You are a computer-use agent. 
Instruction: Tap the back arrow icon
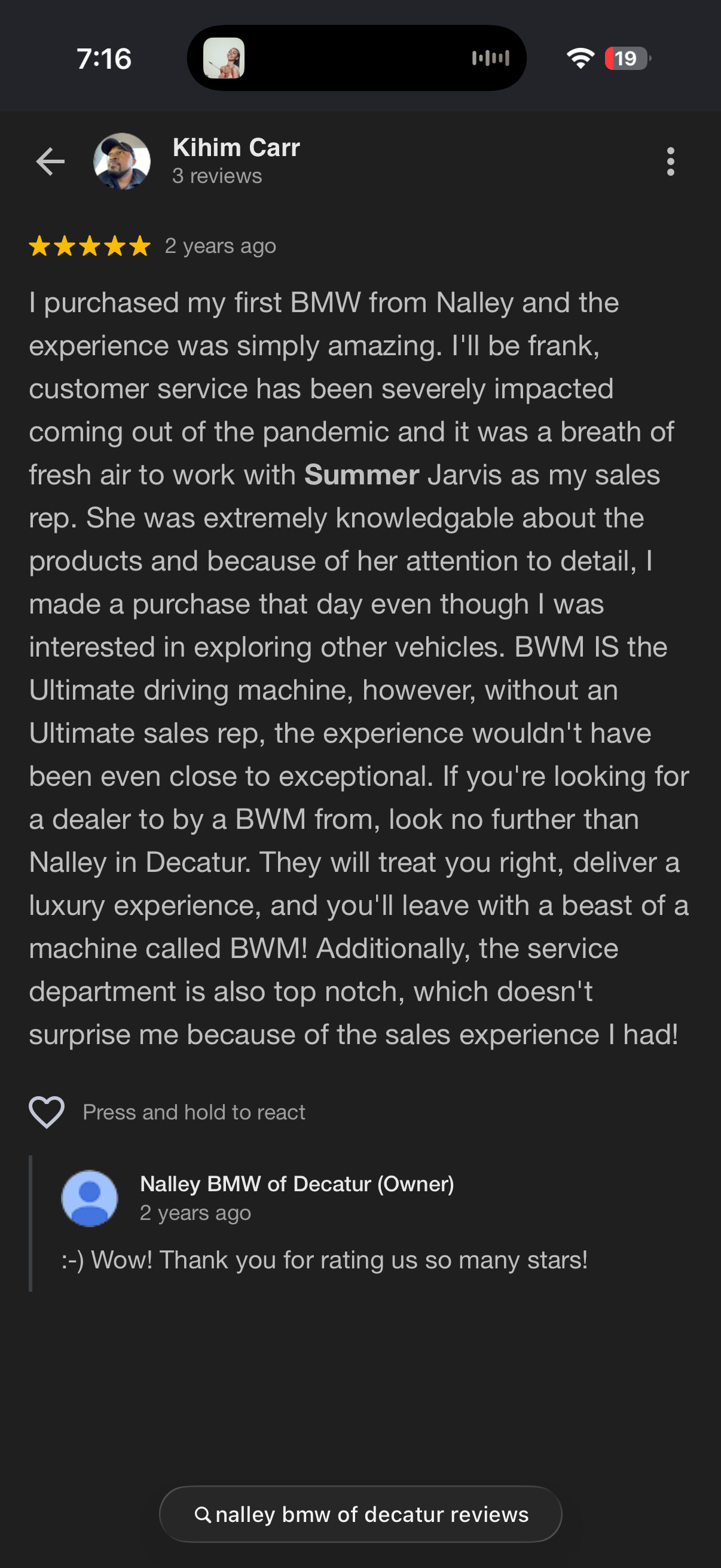tap(52, 161)
